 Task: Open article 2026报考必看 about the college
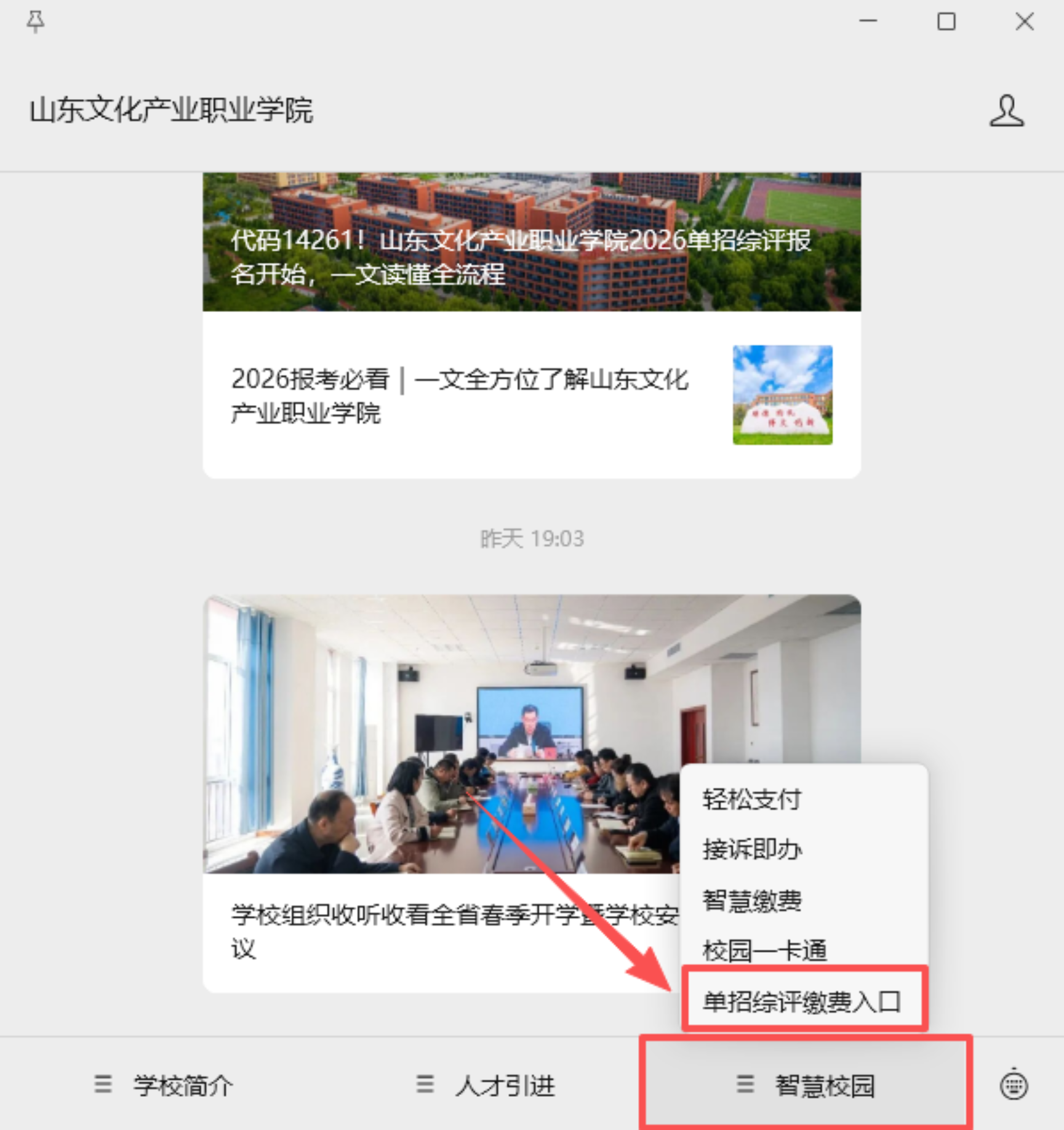531,395
